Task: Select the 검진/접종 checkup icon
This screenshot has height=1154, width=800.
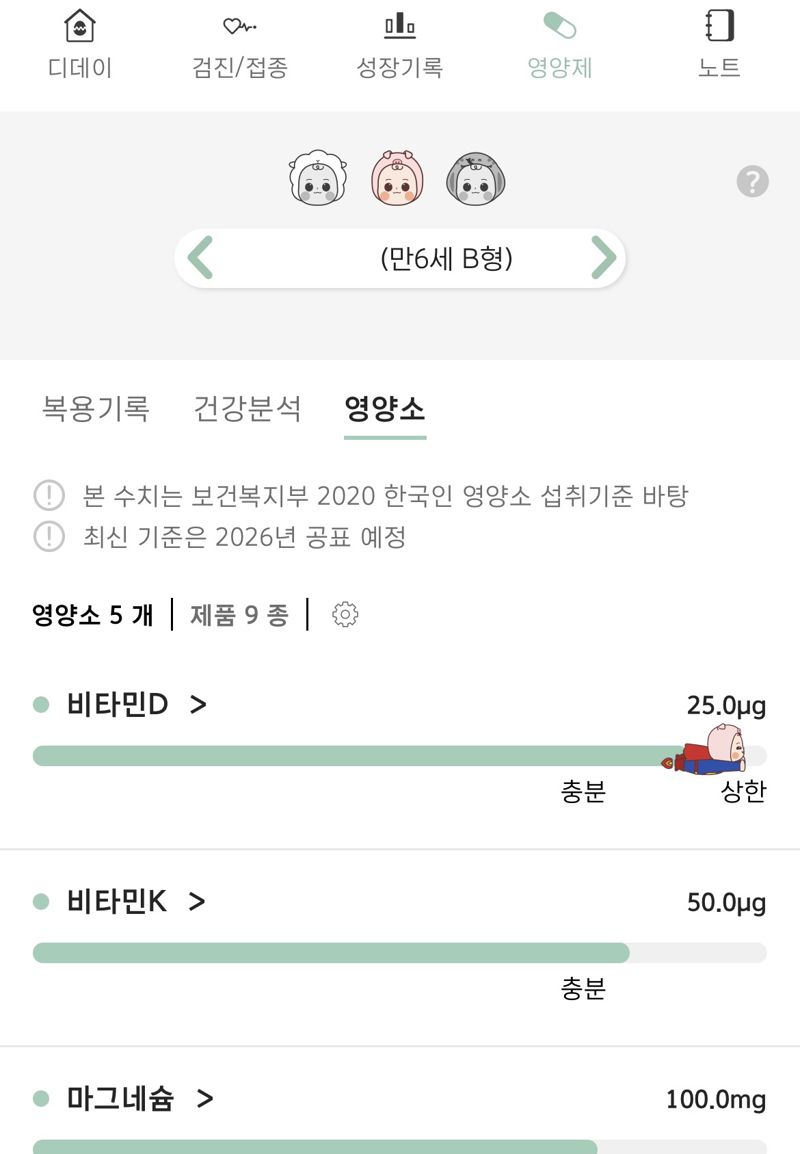Action: pyautogui.click(x=238, y=42)
